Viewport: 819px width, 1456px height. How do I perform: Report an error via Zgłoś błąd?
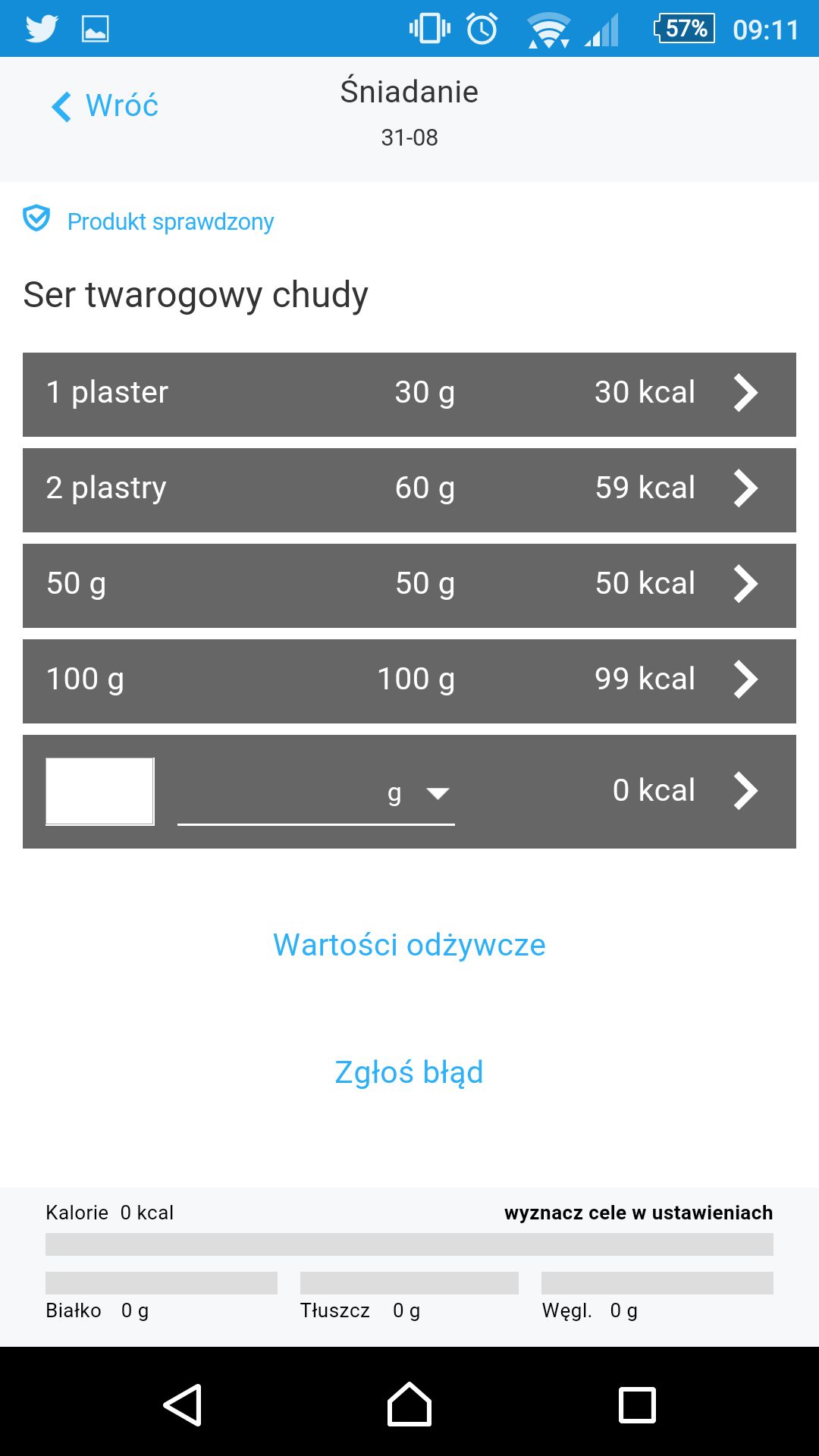pyautogui.click(x=409, y=1072)
